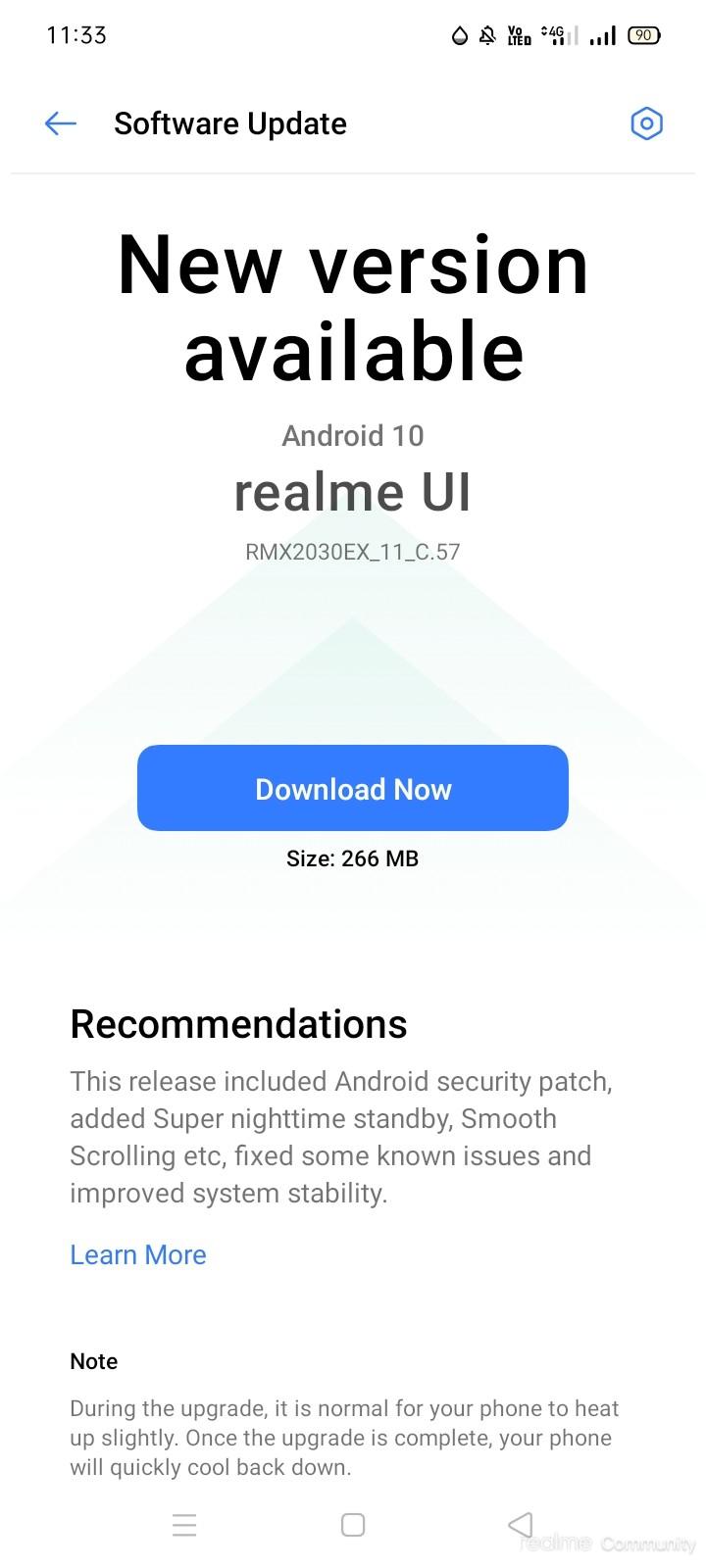Tap the Download Now button
The width and height of the screenshot is (706, 1568).
(353, 788)
